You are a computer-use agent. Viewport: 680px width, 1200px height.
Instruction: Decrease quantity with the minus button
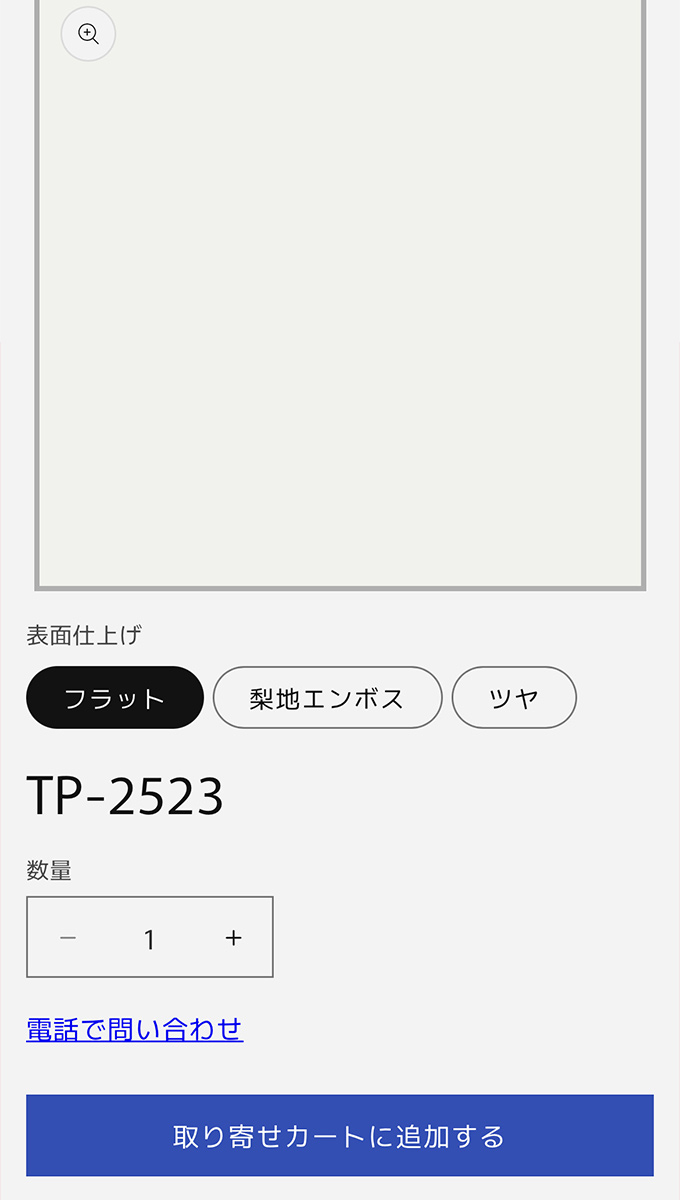[68, 938]
